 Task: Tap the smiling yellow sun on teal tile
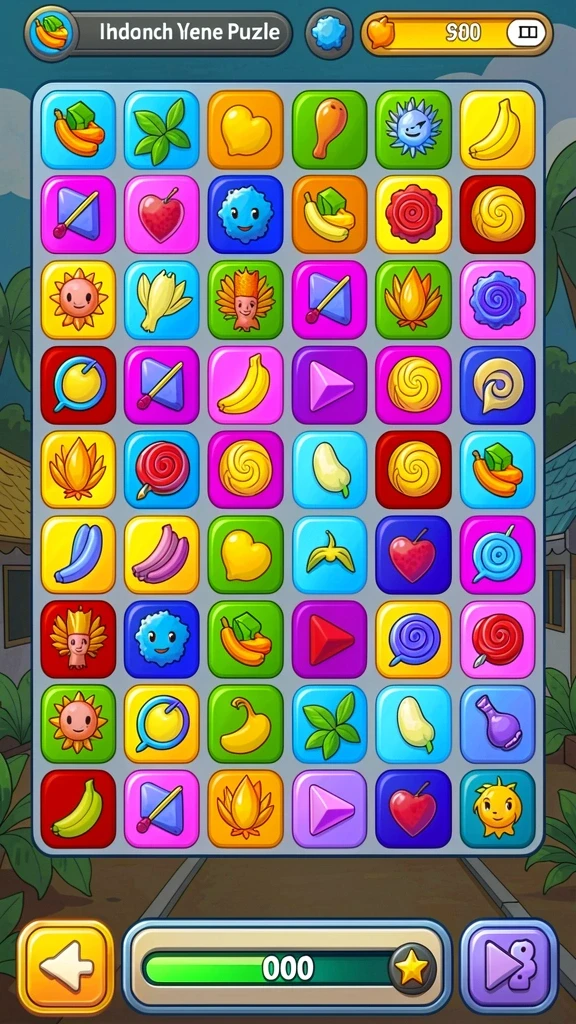(498, 808)
